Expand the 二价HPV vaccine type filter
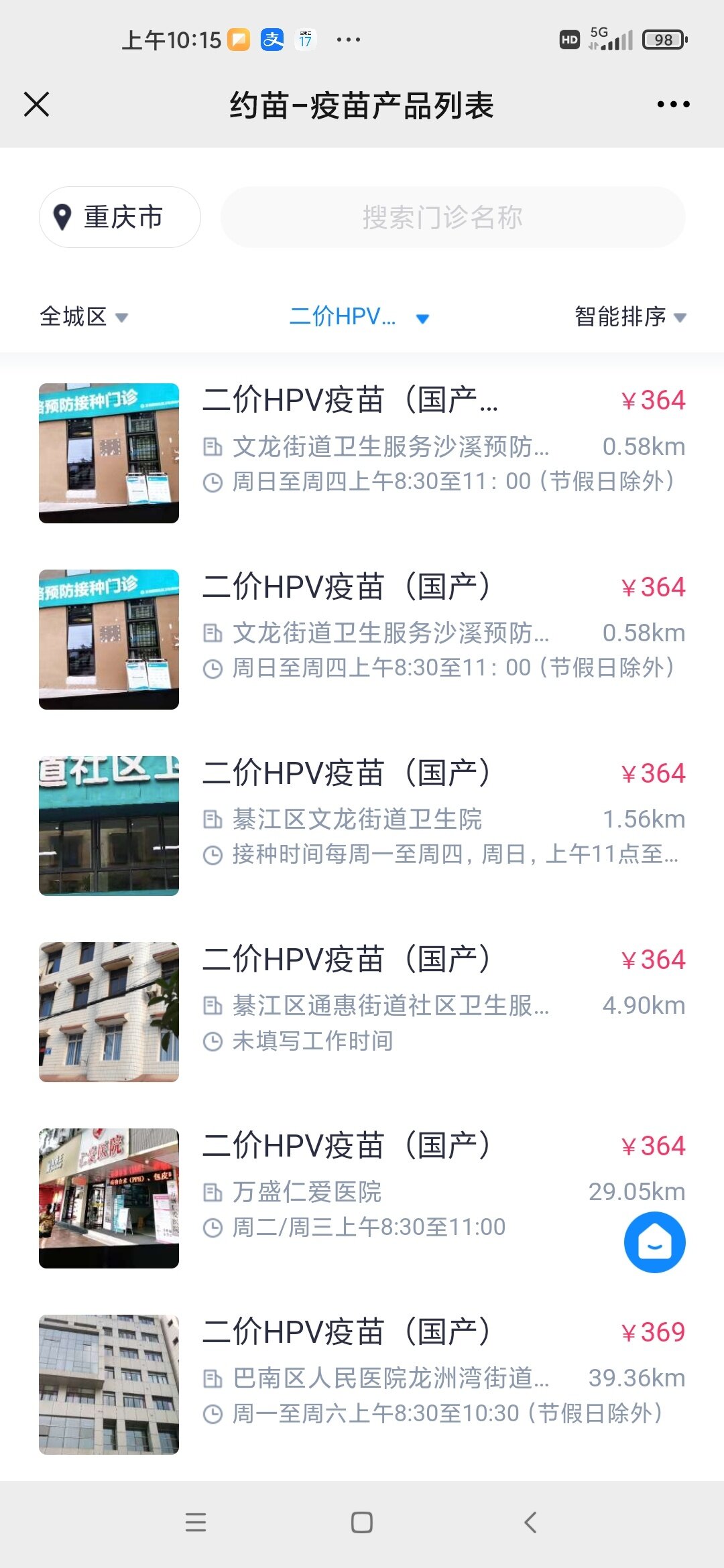 click(x=359, y=316)
